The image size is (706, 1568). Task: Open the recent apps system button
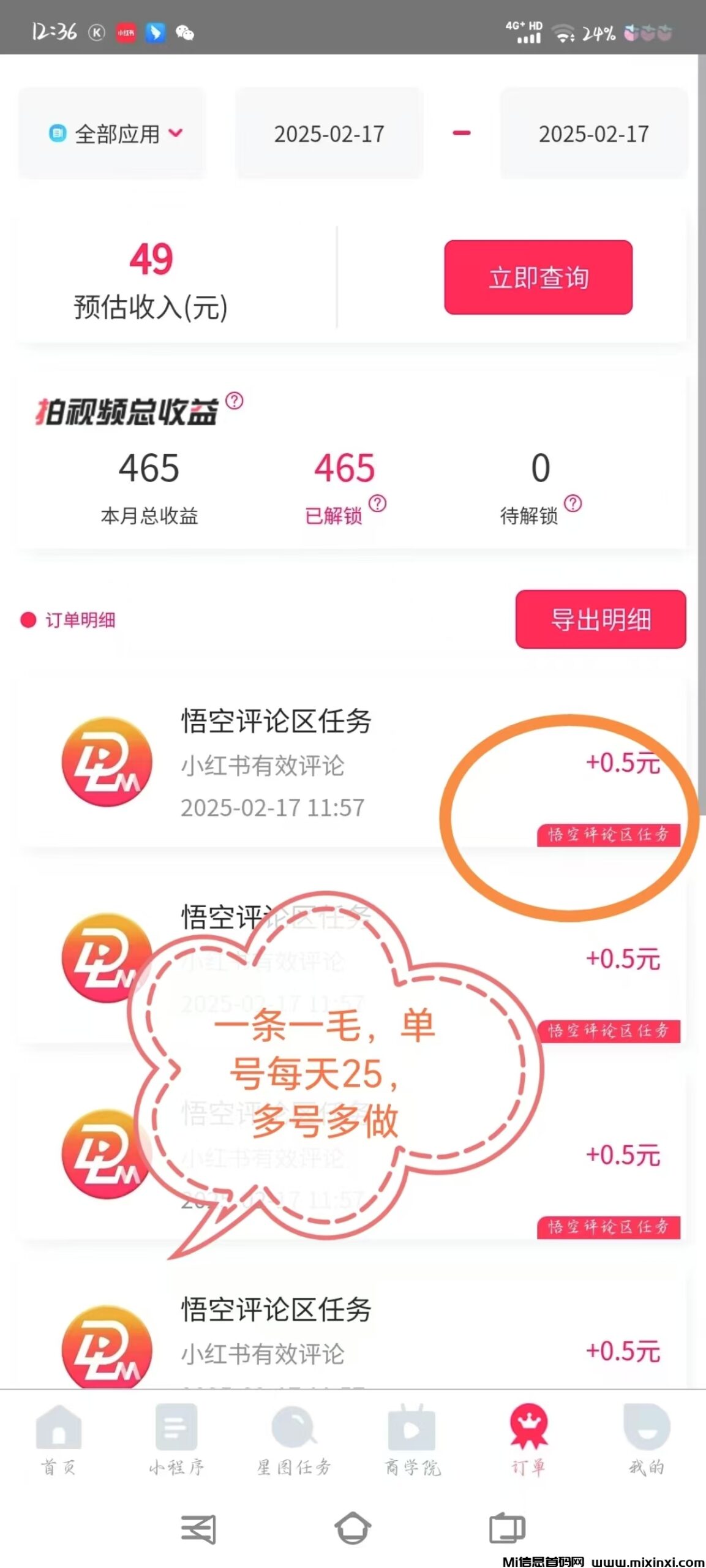pyautogui.click(x=507, y=1529)
